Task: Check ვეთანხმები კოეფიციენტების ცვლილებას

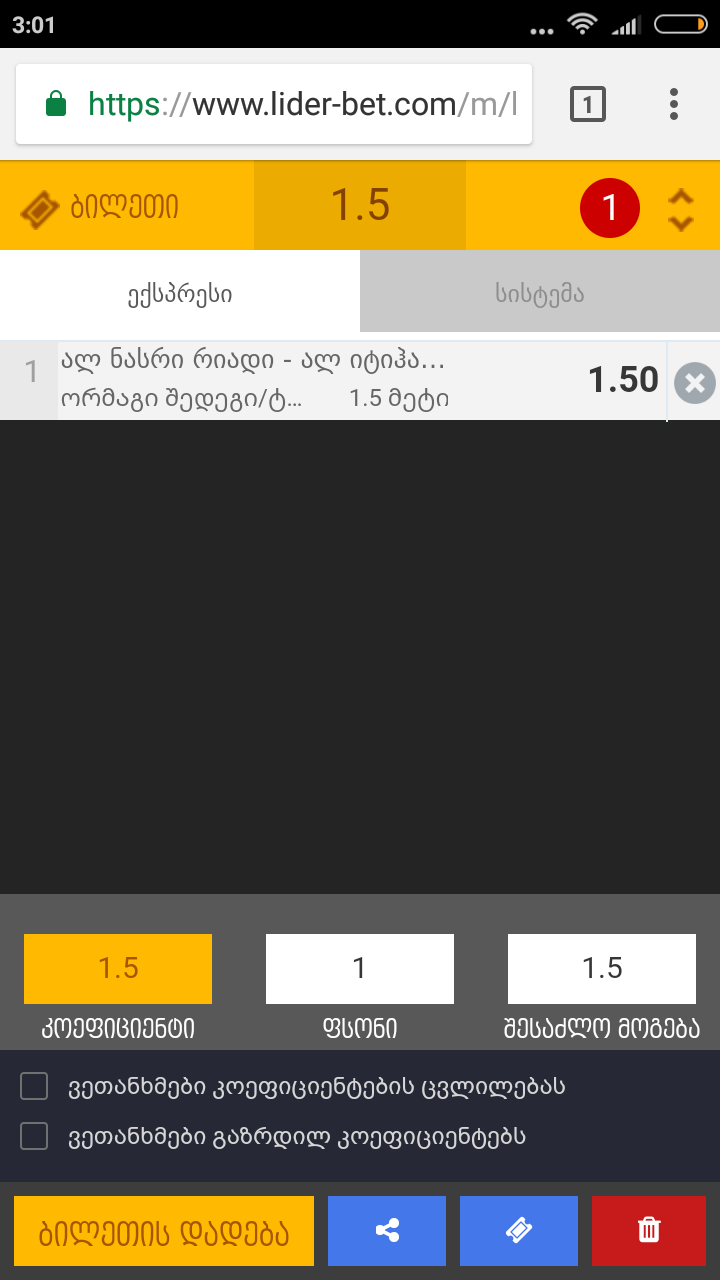Action: (x=34, y=1087)
